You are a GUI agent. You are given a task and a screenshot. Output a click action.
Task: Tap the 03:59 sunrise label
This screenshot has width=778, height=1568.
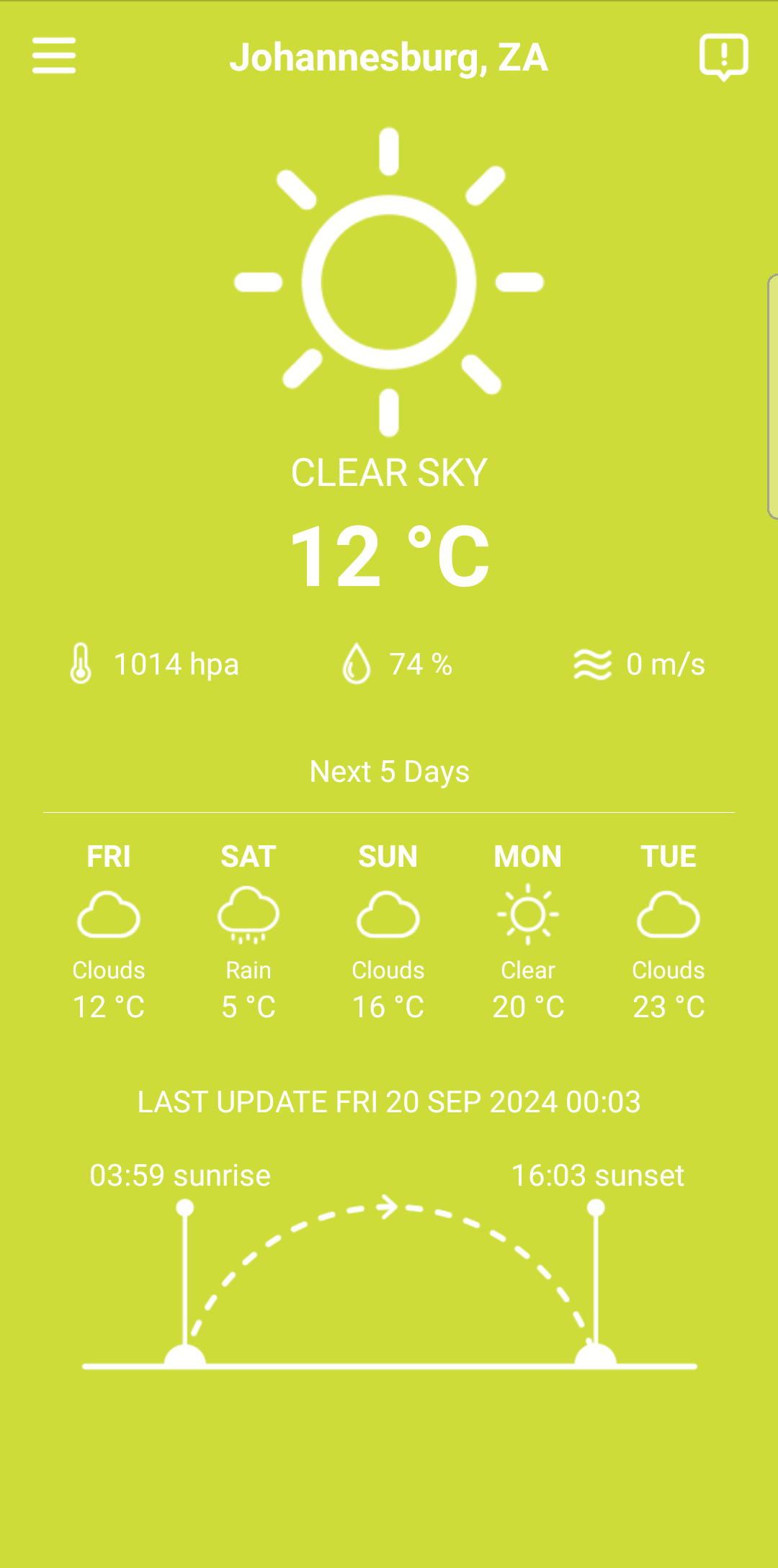(179, 1175)
